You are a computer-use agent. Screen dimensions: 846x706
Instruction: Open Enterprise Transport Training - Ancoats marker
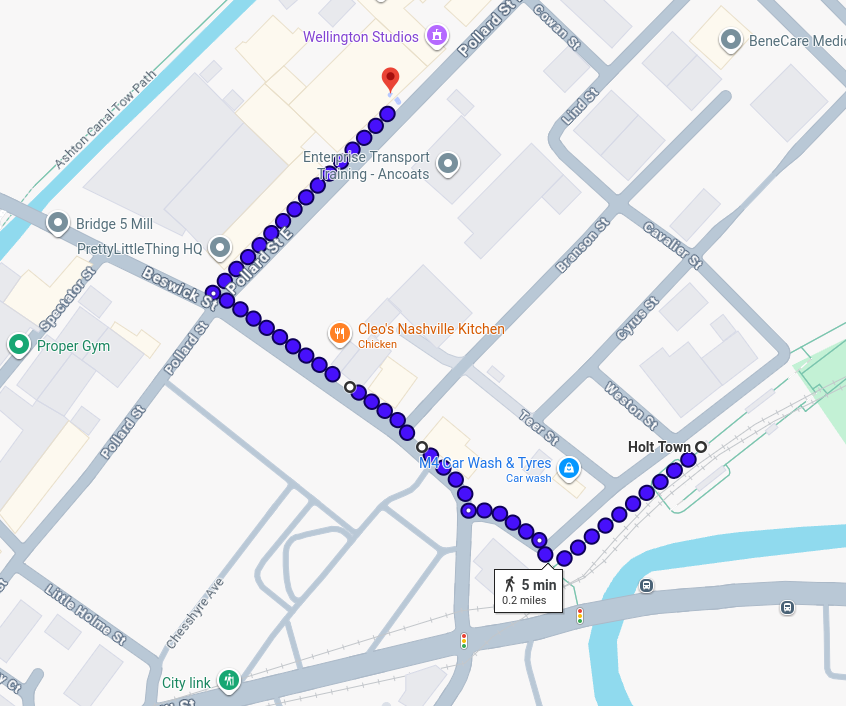[x=448, y=162]
